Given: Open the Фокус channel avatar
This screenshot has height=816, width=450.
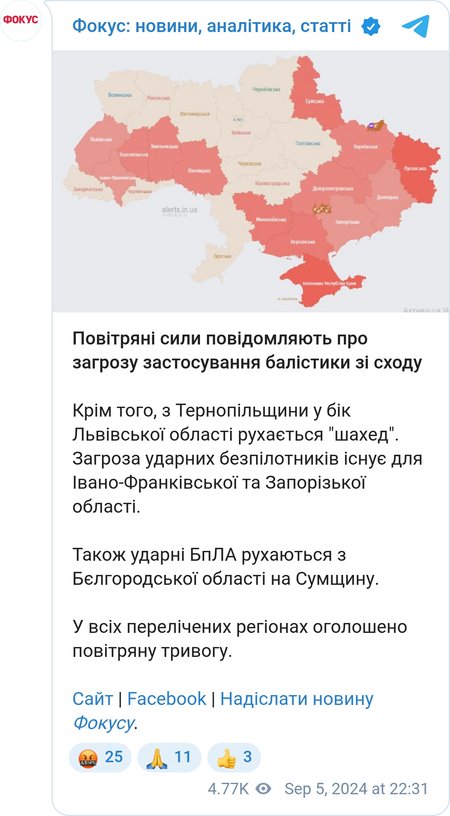Looking at the screenshot, I should 20,20.
